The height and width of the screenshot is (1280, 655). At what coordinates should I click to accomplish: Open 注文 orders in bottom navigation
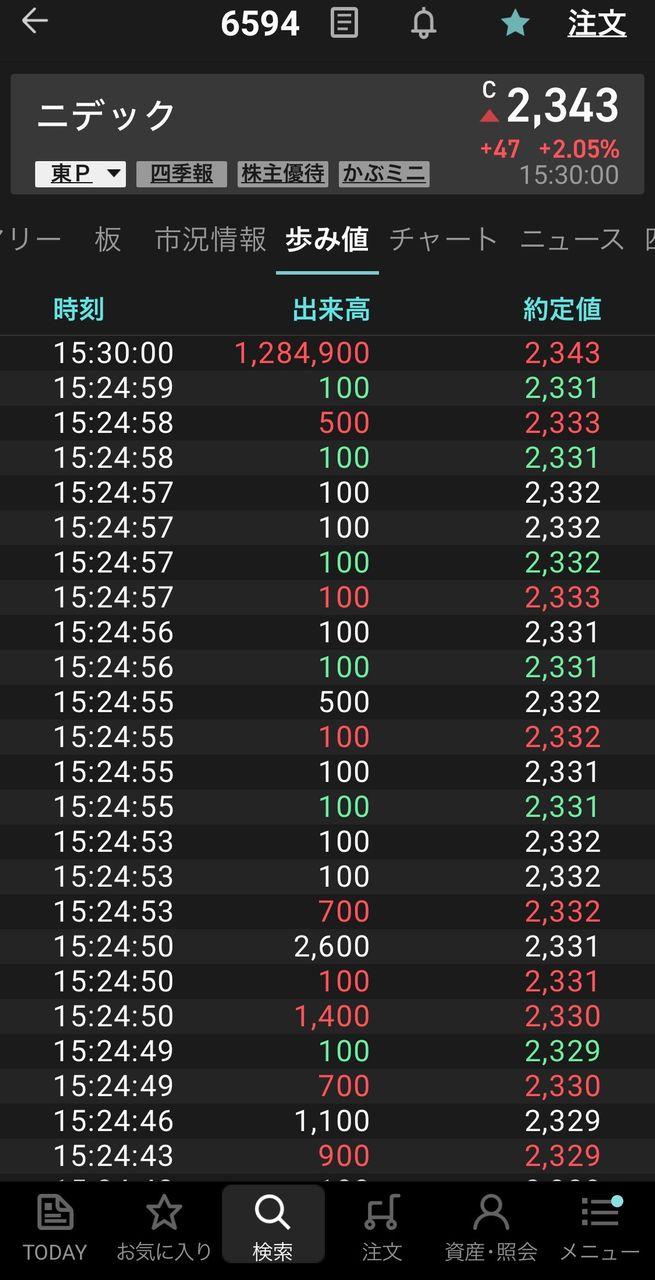click(382, 1227)
